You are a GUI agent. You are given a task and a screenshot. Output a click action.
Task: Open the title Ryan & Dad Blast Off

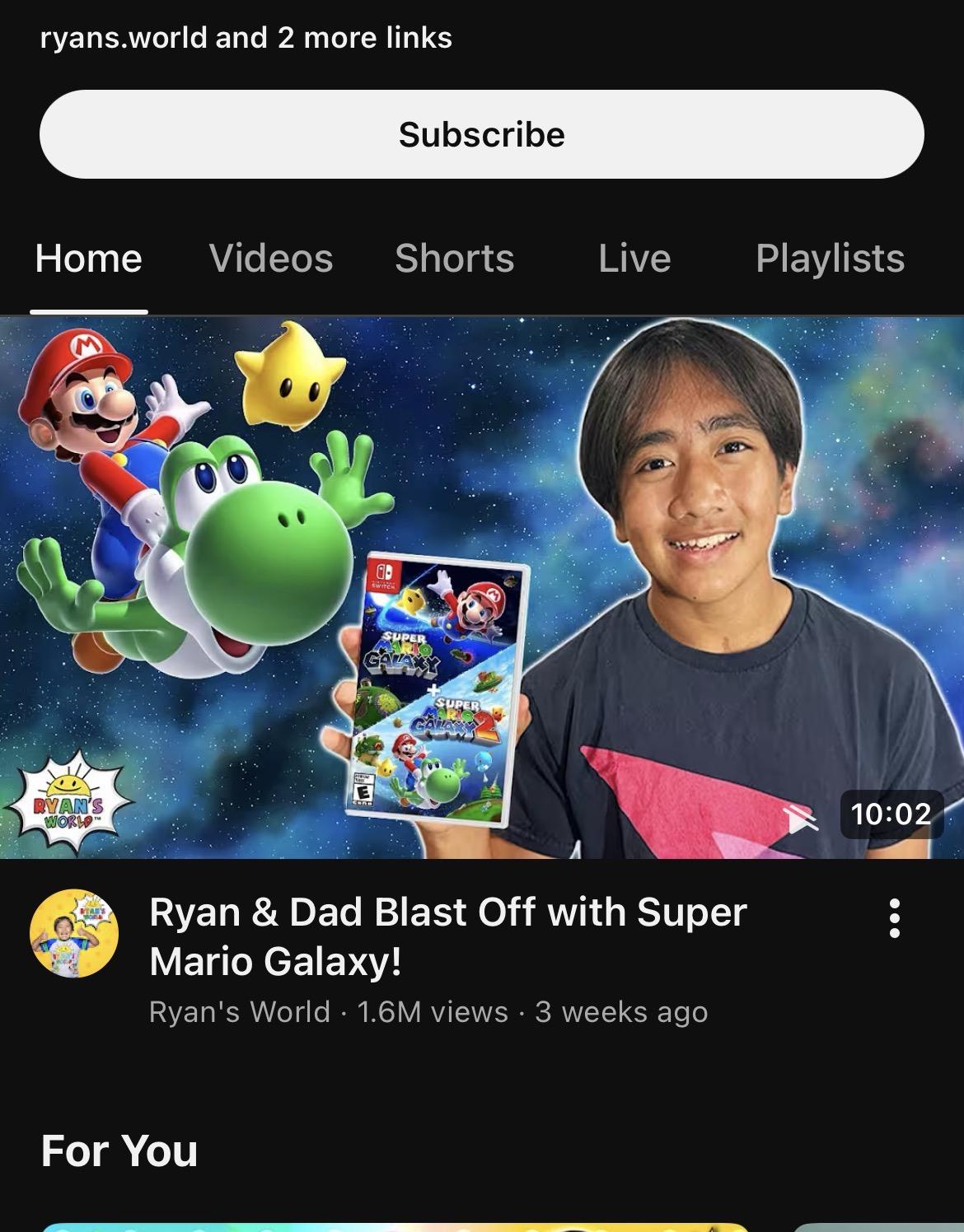point(447,936)
